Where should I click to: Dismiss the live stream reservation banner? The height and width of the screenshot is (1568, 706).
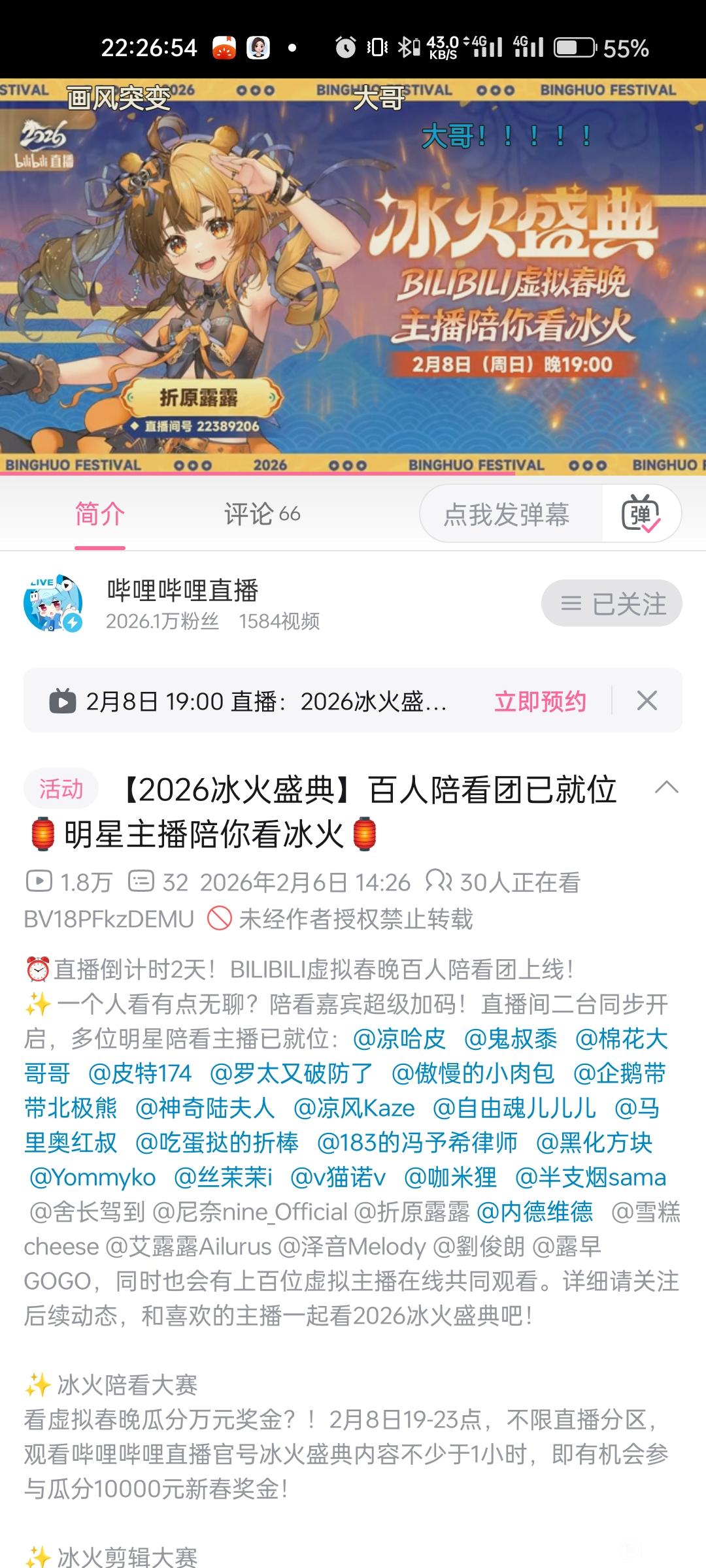(647, 700)
